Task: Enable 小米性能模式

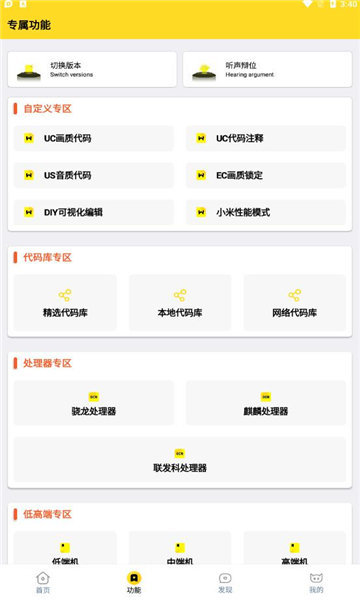Action: pos(266,212)
